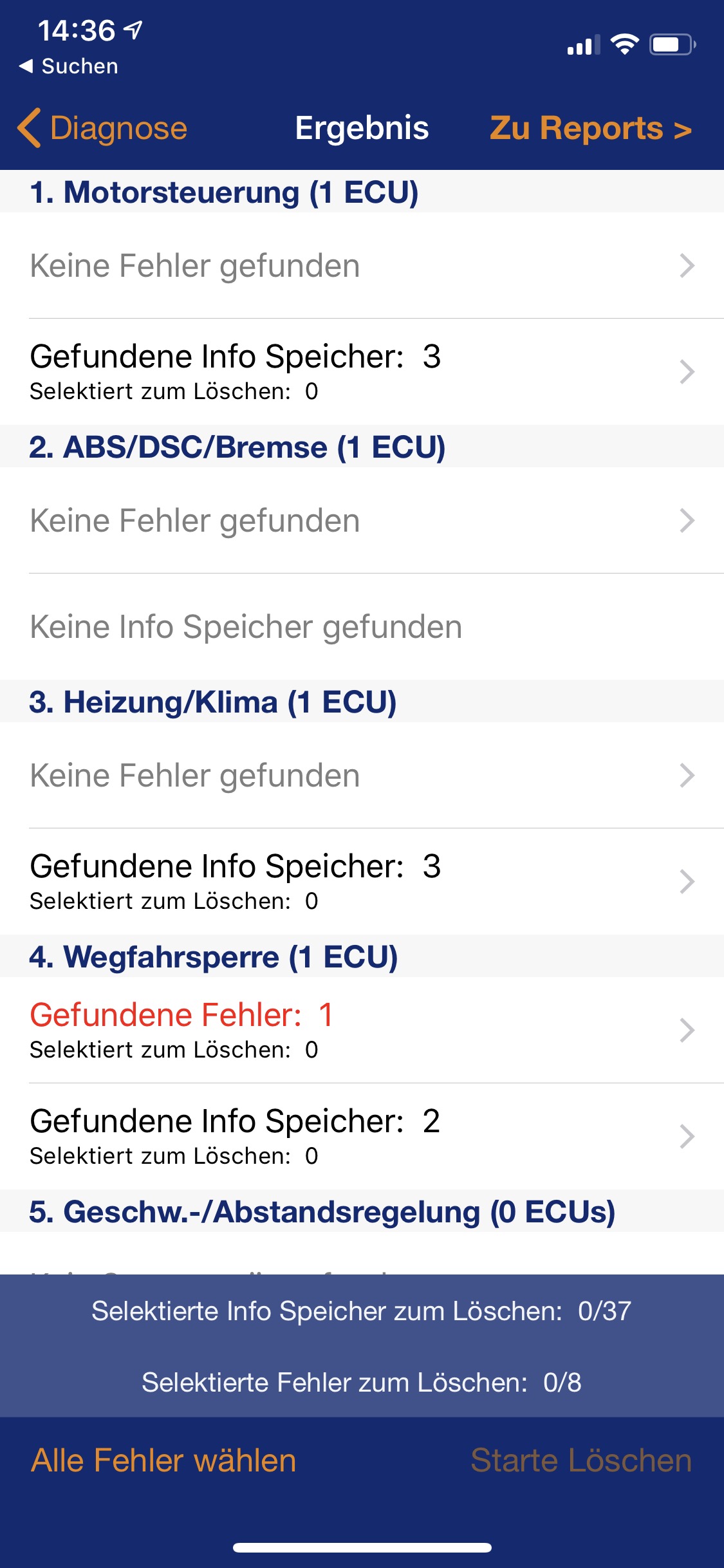Open Heizung/Klima Keine Fehler gefunden row
Image resolution: width=724 pixels, height=1568 pixels.
(362, 776)
